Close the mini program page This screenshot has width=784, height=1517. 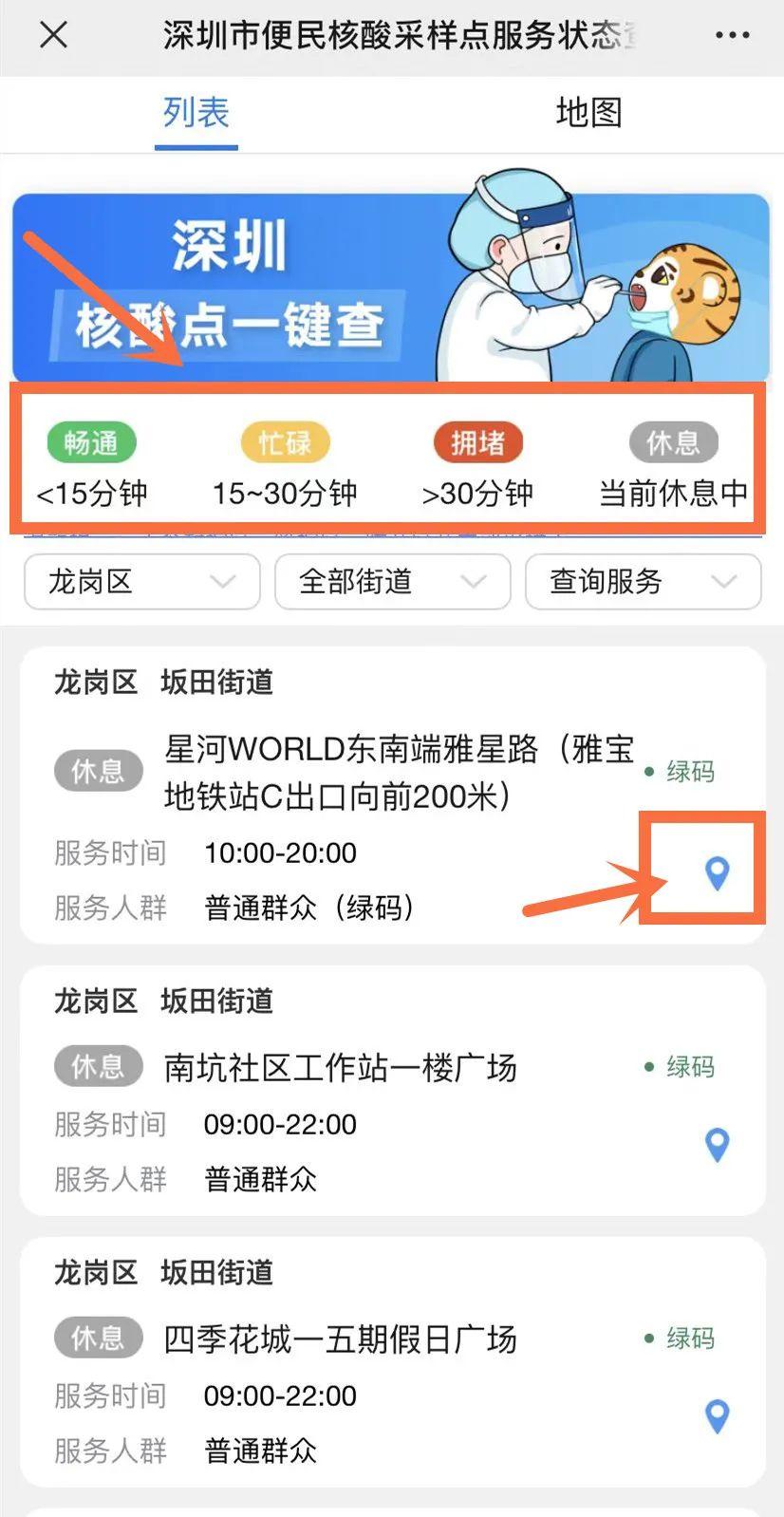pyautogui.click(x=53, y=36)
